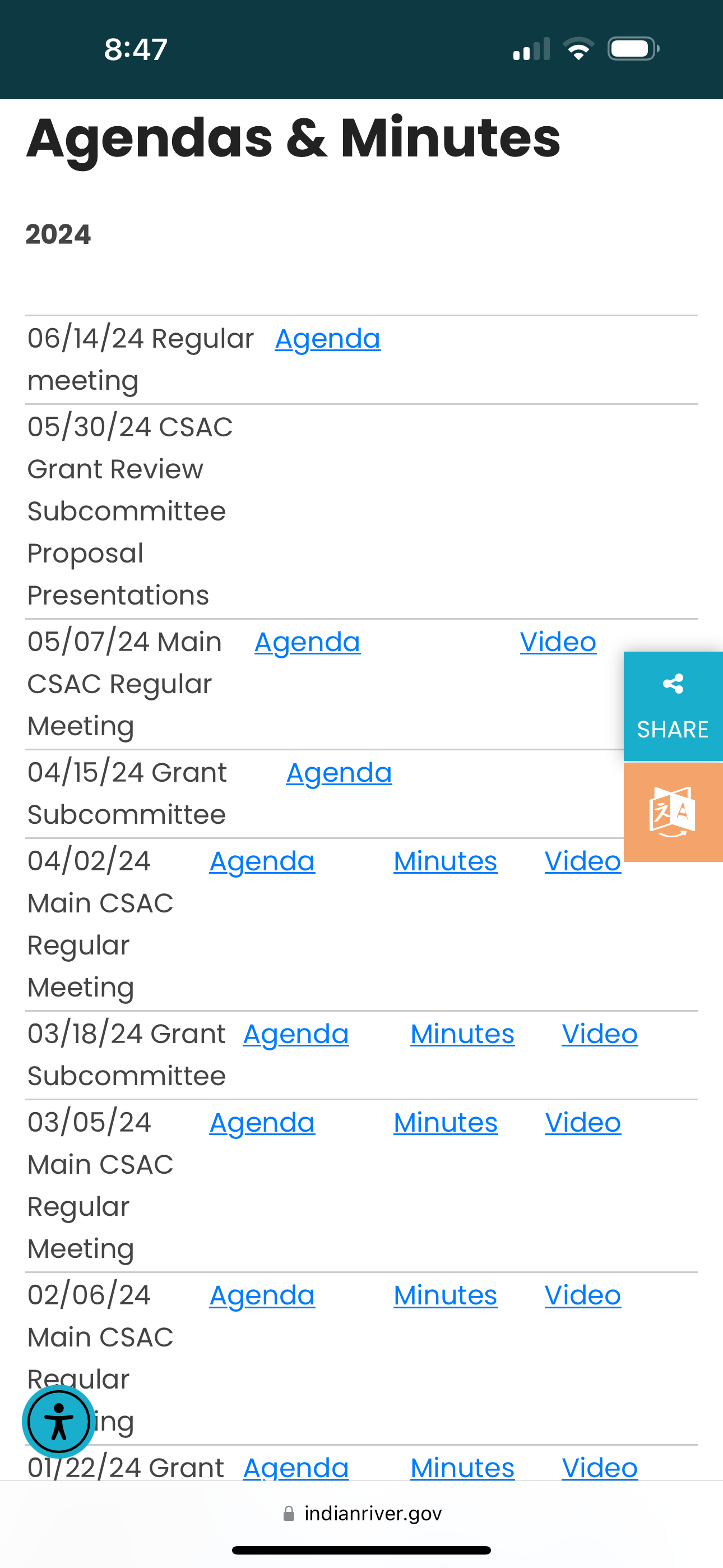The width and height of the screenshot is (723, 1568).
Task: Watch the 03/05/24 meeting Video
Action: click(x=583, y=1123)
